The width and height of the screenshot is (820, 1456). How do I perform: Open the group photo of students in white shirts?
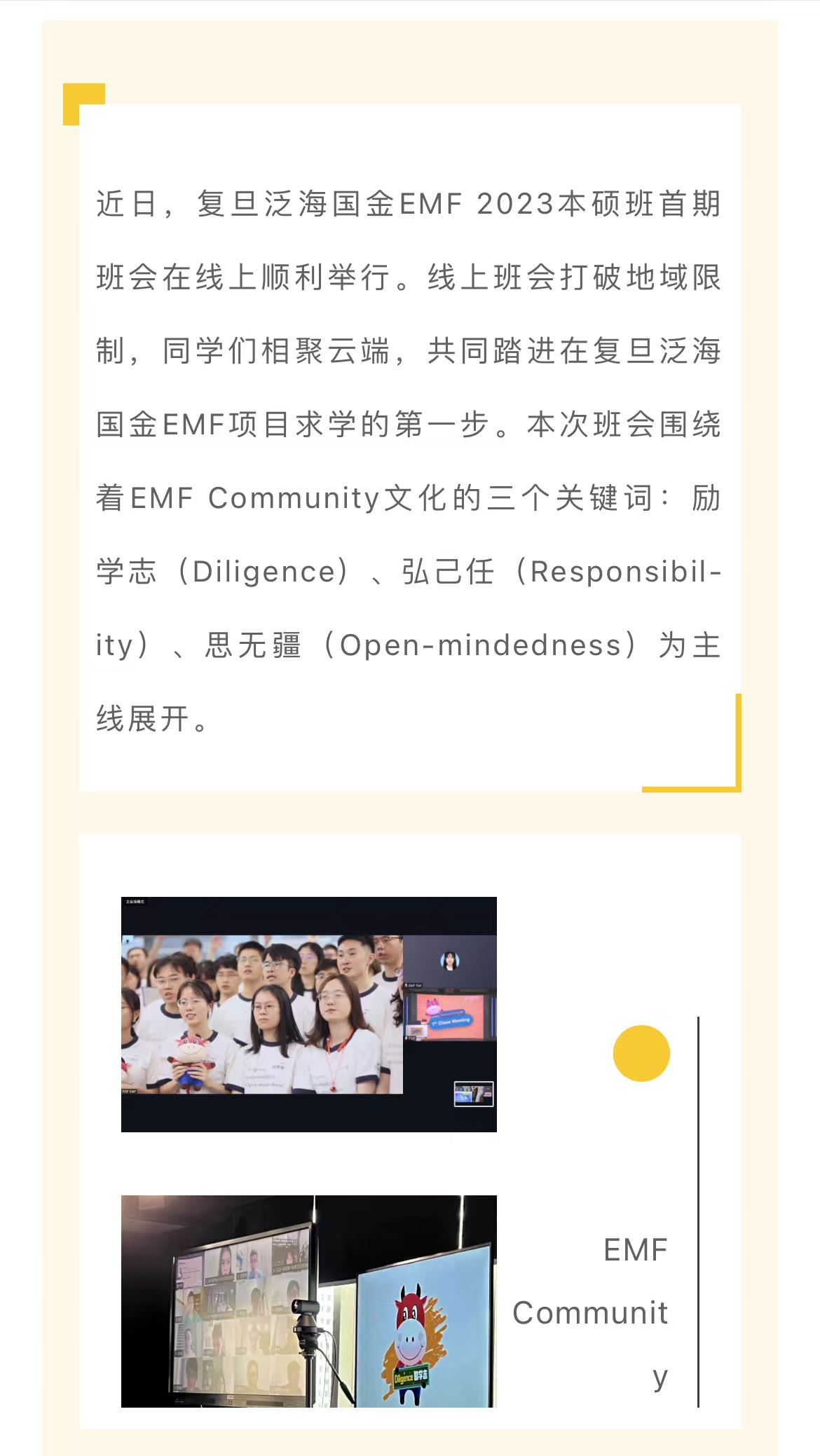point(308,1014)
